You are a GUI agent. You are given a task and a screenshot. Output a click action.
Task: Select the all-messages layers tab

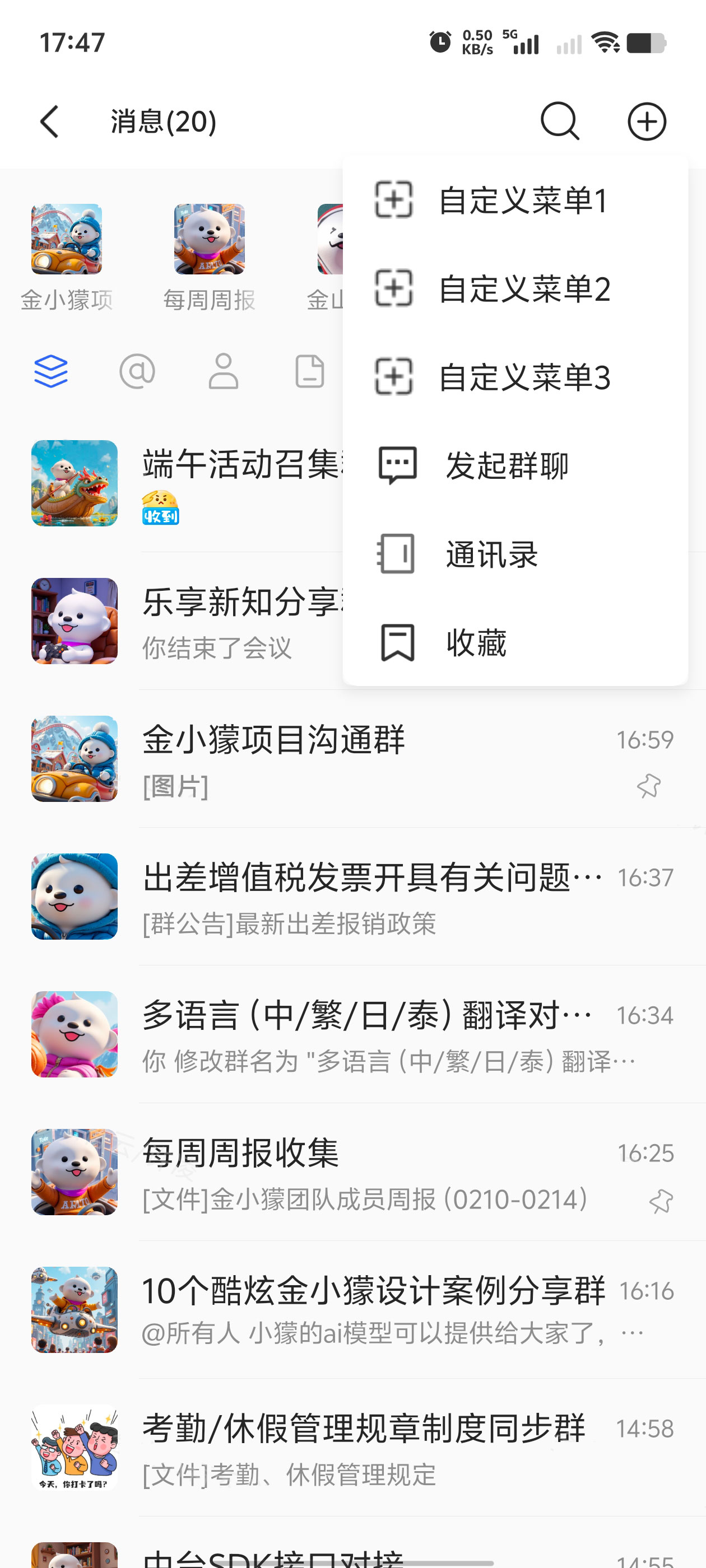click(x=51, y=371)
